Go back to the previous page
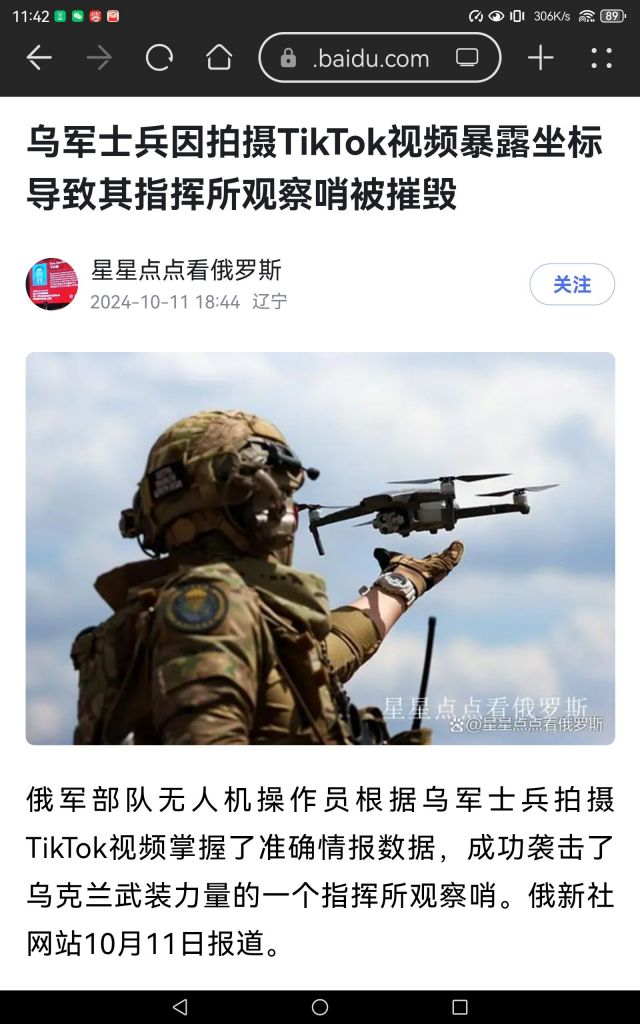This screenshot has width=640, height=1024. click(x=39, y=58)
